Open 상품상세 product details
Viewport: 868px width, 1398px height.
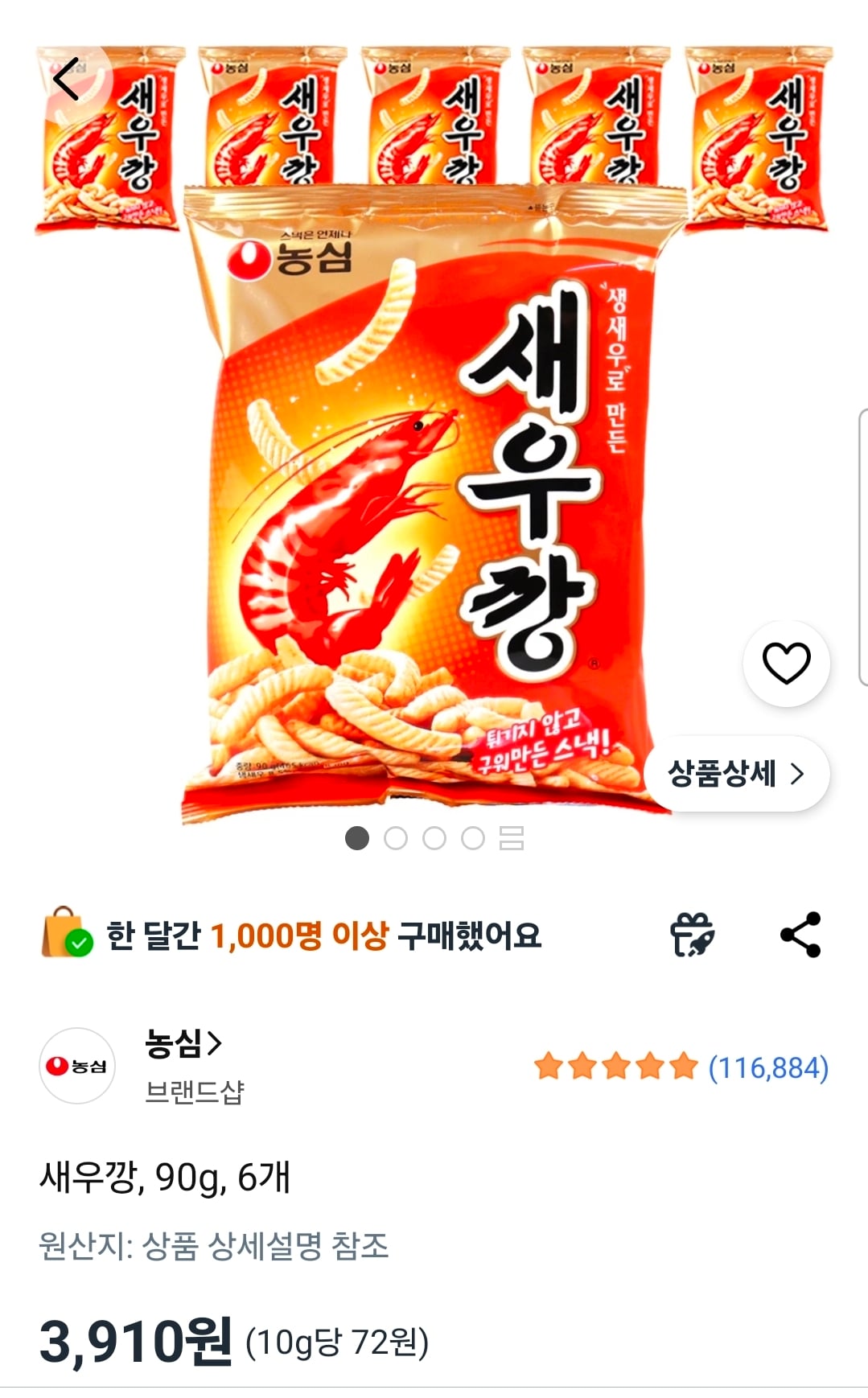736,774
